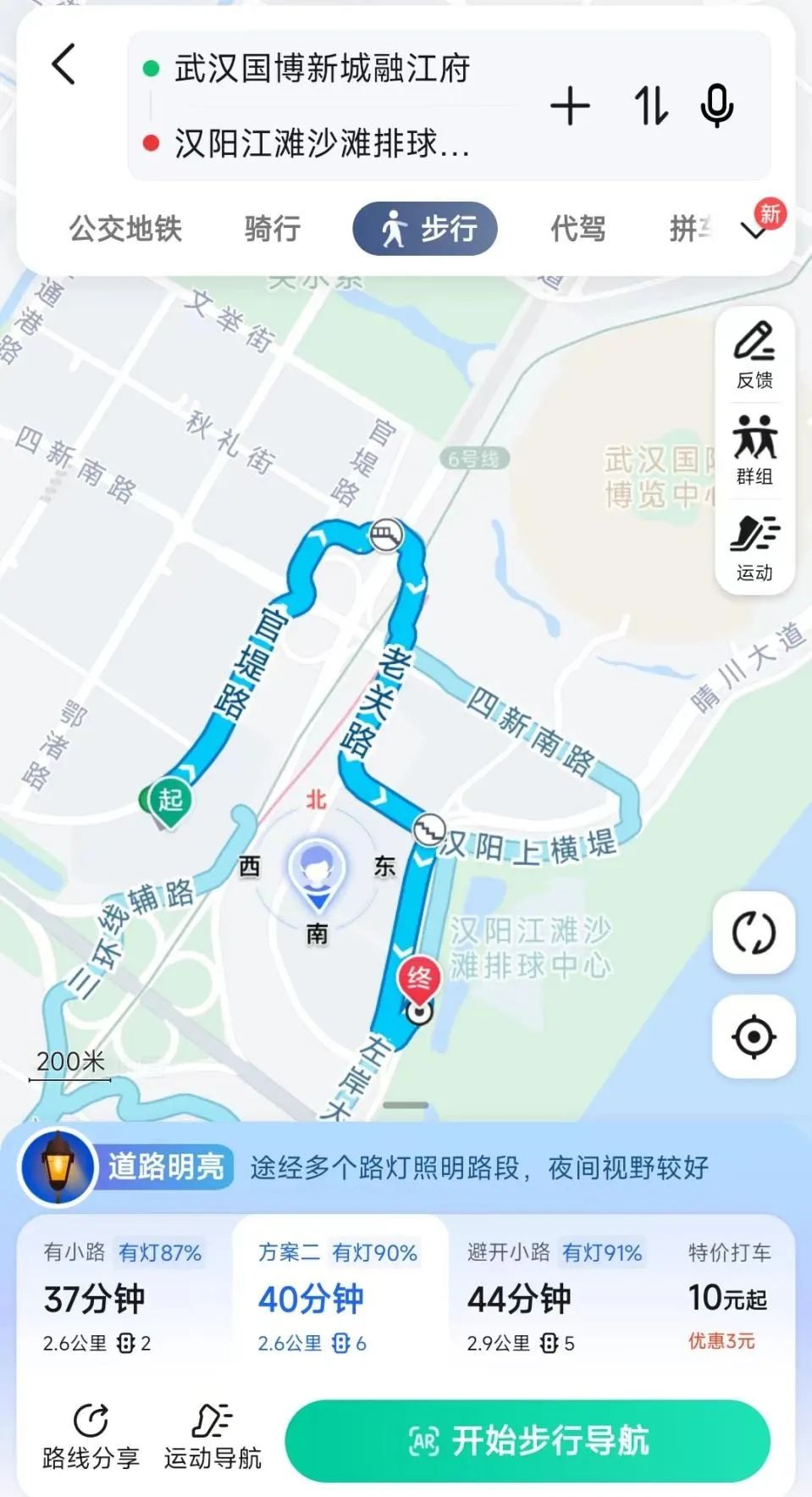Screen dimensions: 812x1497
Task: Select the 步行 walking tab
Action: pyautogui.click(x=425, y=228)
